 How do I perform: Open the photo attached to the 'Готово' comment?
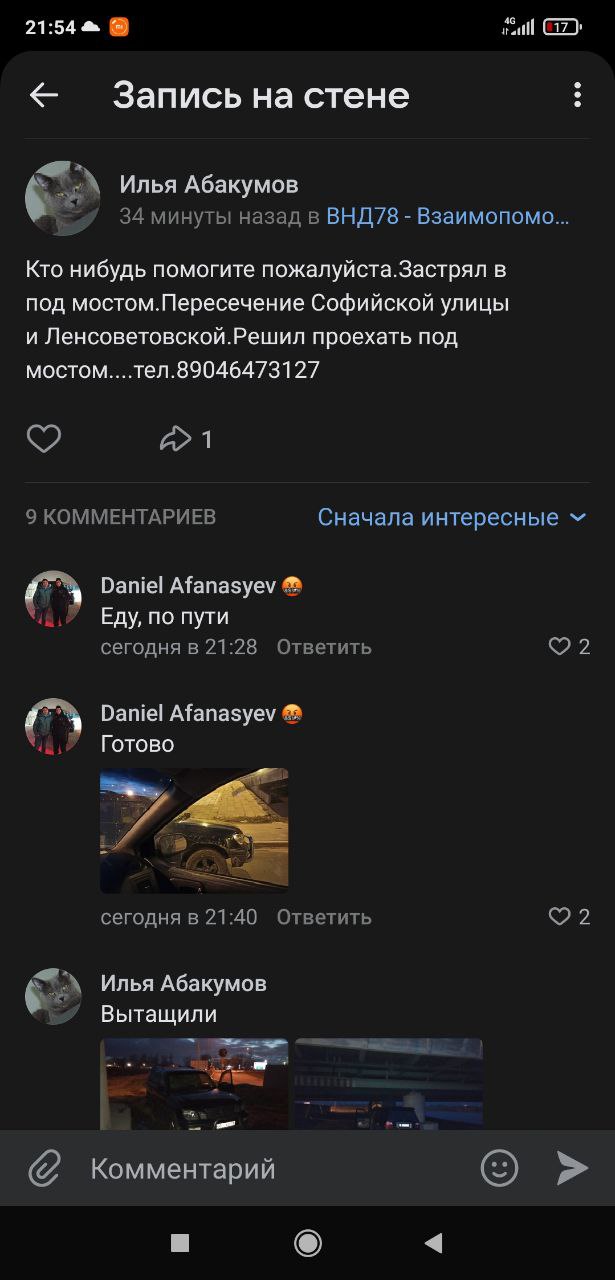[x=194, y=830]
